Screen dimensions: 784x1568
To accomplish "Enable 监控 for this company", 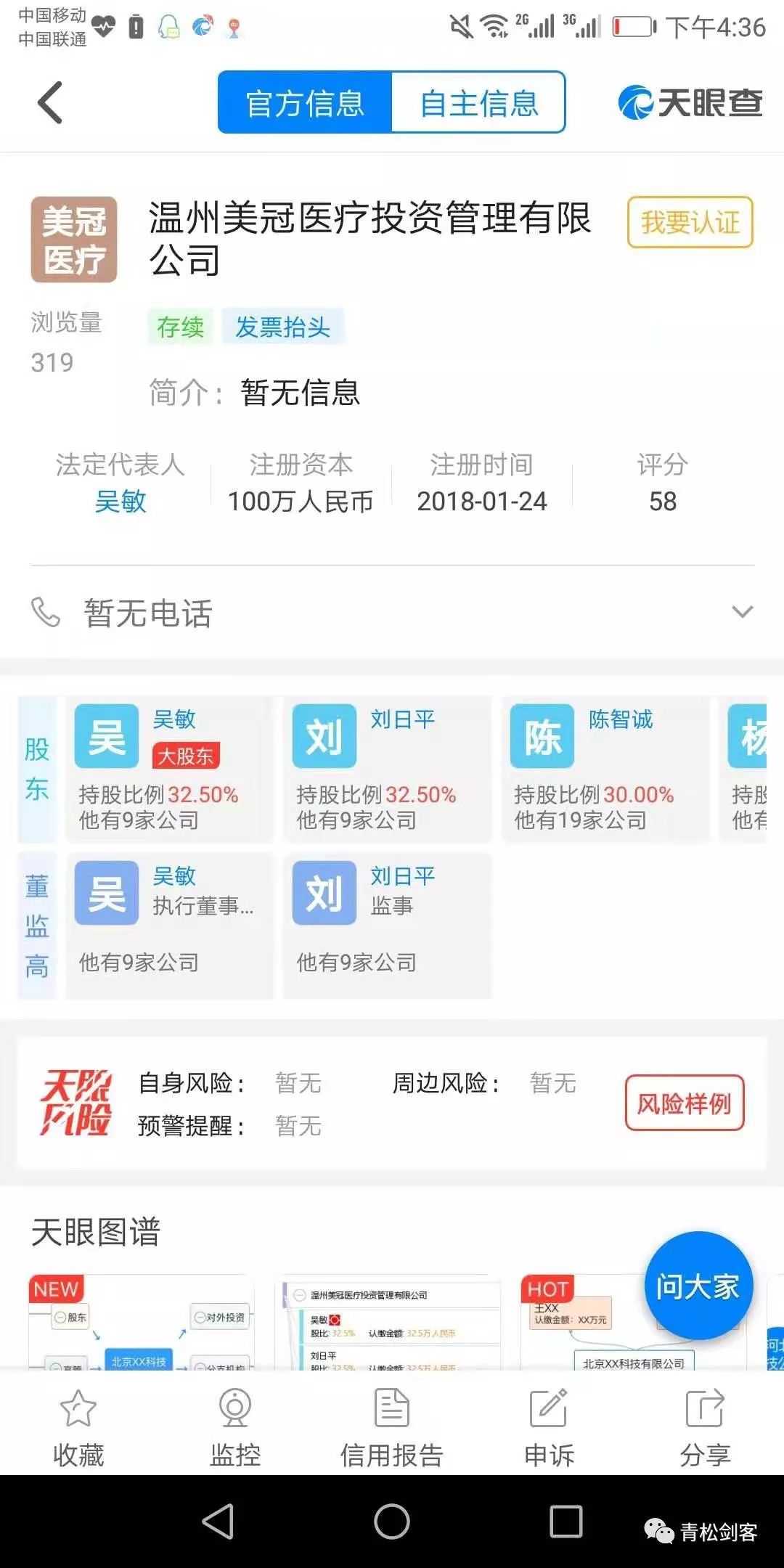I will 235,1427.
